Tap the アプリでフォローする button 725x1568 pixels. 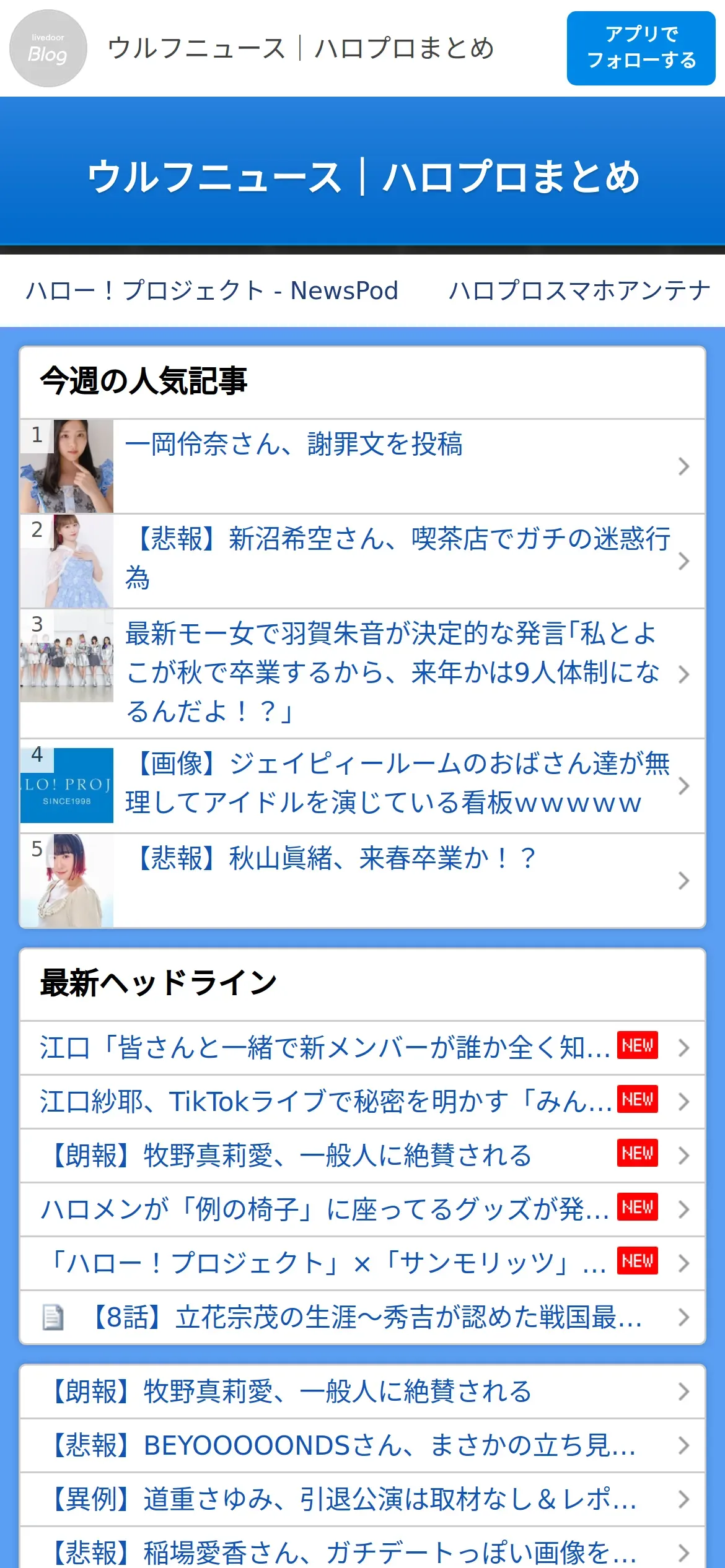641,48
